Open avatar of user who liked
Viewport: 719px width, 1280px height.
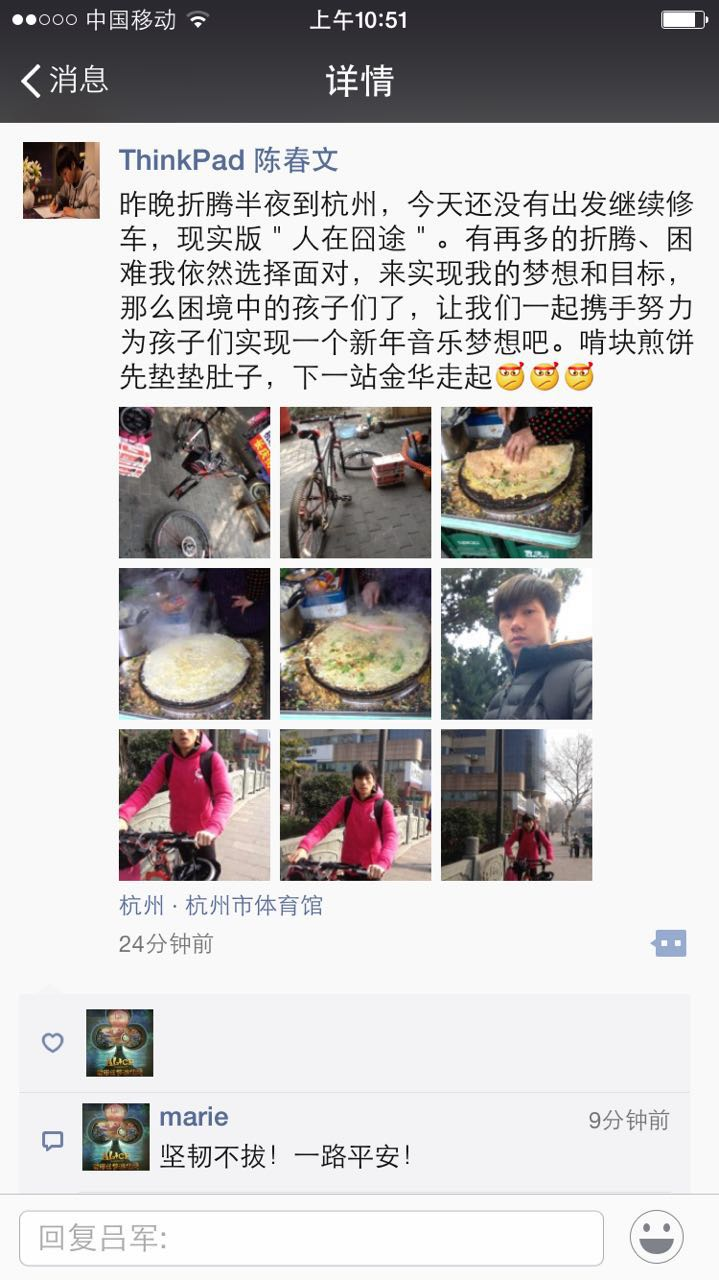tap(119, 1043)
